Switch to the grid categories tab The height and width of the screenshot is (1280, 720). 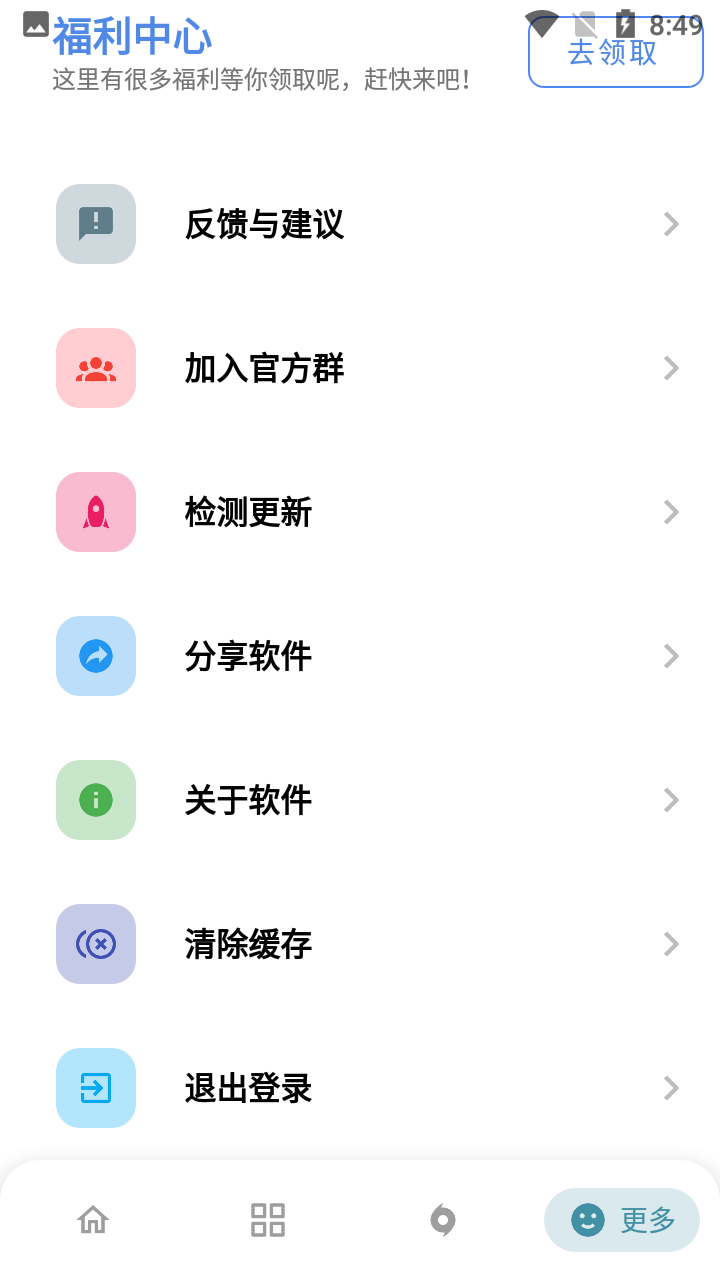click(x=267, y=1220)
